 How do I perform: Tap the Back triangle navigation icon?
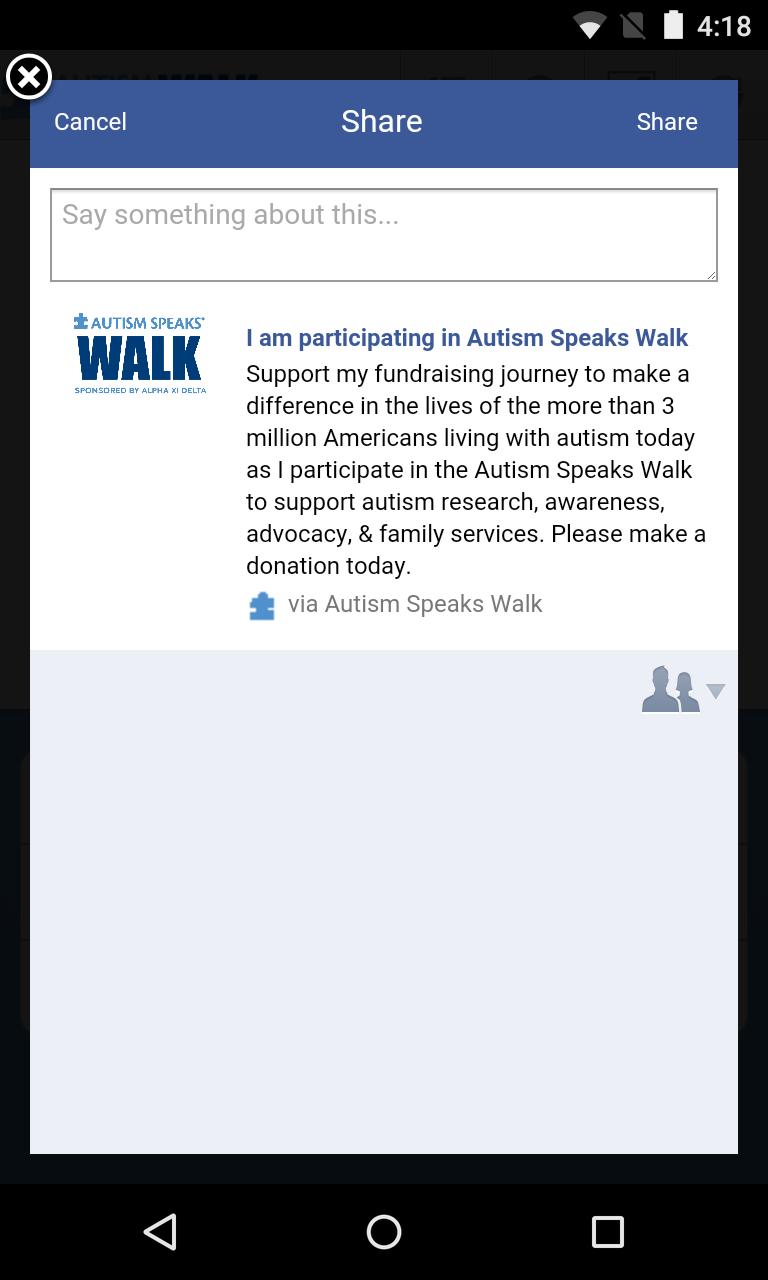(163, 1232)
